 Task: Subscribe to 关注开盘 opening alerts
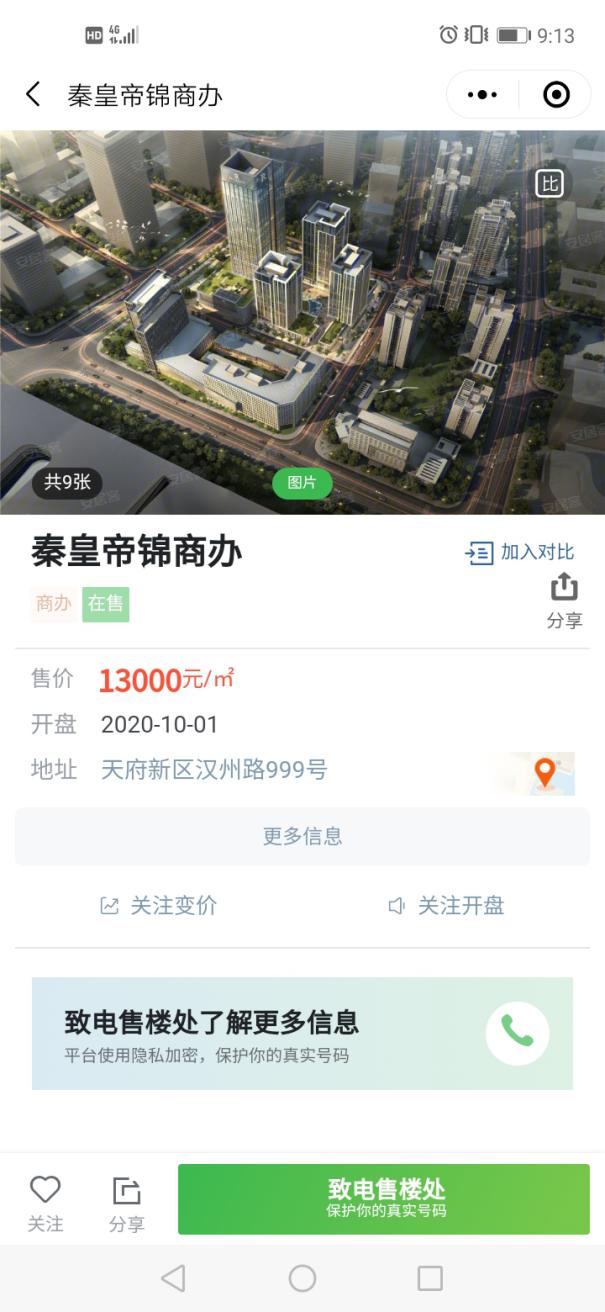(446, 906)
